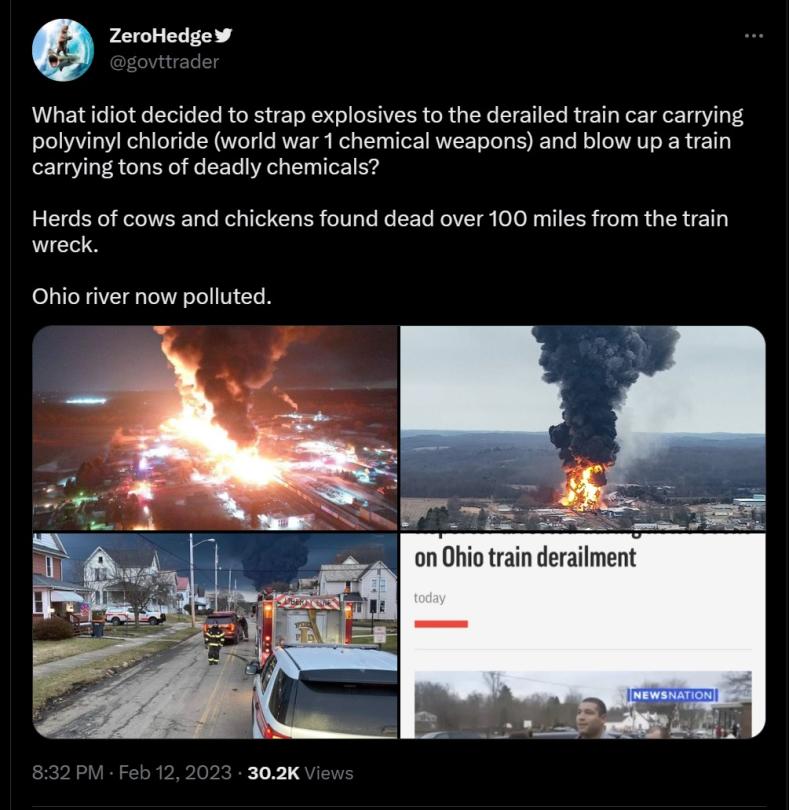
Task: Open the ZeroHedge display name
Action: click(160, 36)
